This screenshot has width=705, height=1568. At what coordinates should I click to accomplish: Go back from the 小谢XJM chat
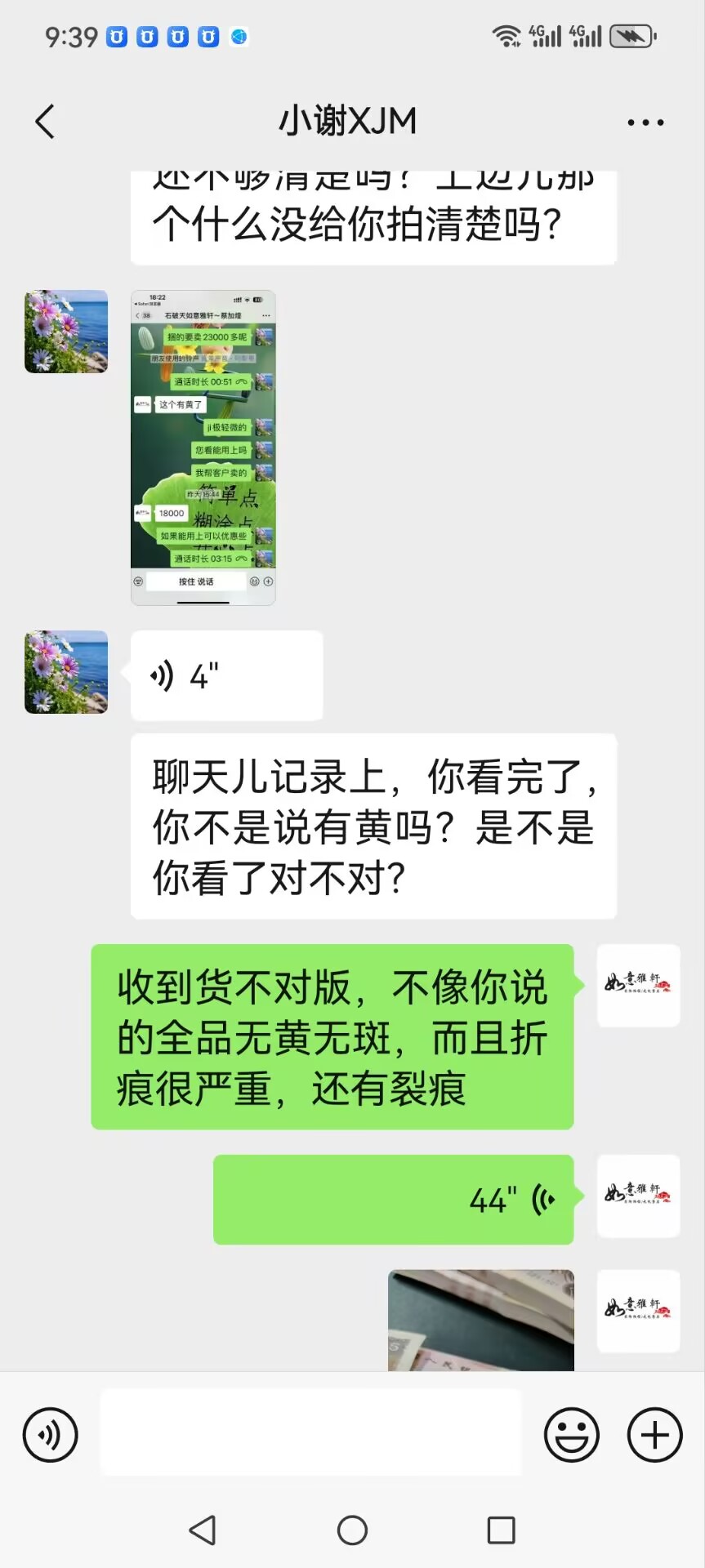(45, 122)
